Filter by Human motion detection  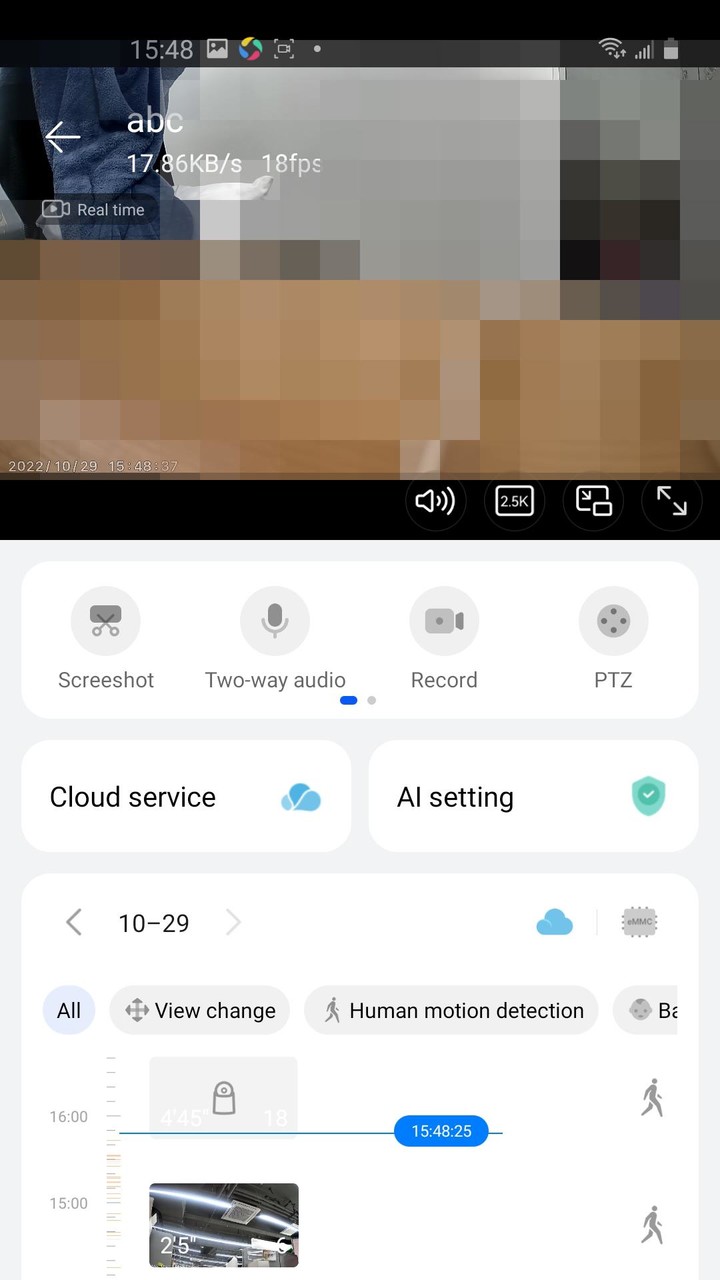[451, 1010]
